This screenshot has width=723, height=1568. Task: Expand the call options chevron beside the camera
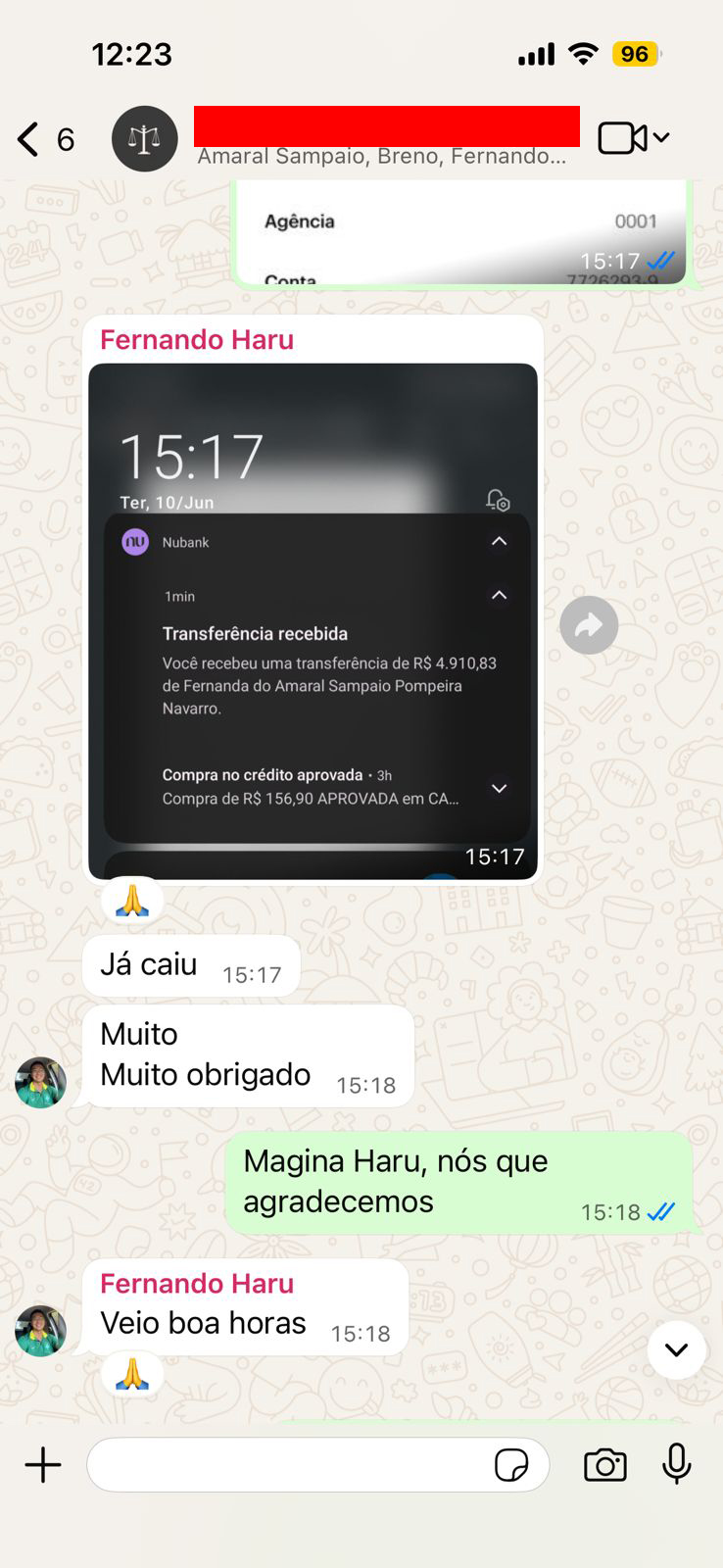pos(659,137)
